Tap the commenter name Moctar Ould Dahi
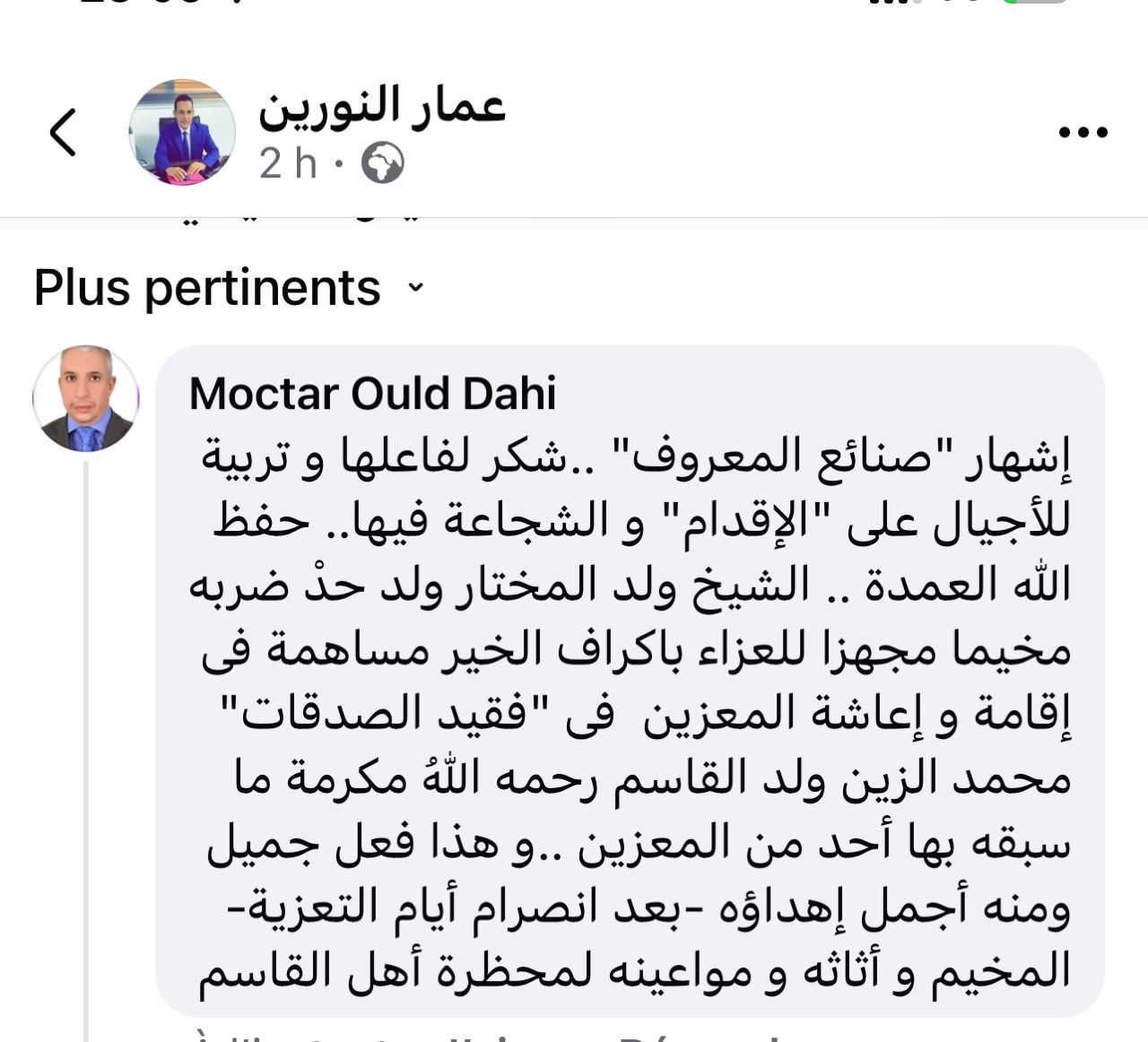 pyautogui.click(x=372, y=393)
